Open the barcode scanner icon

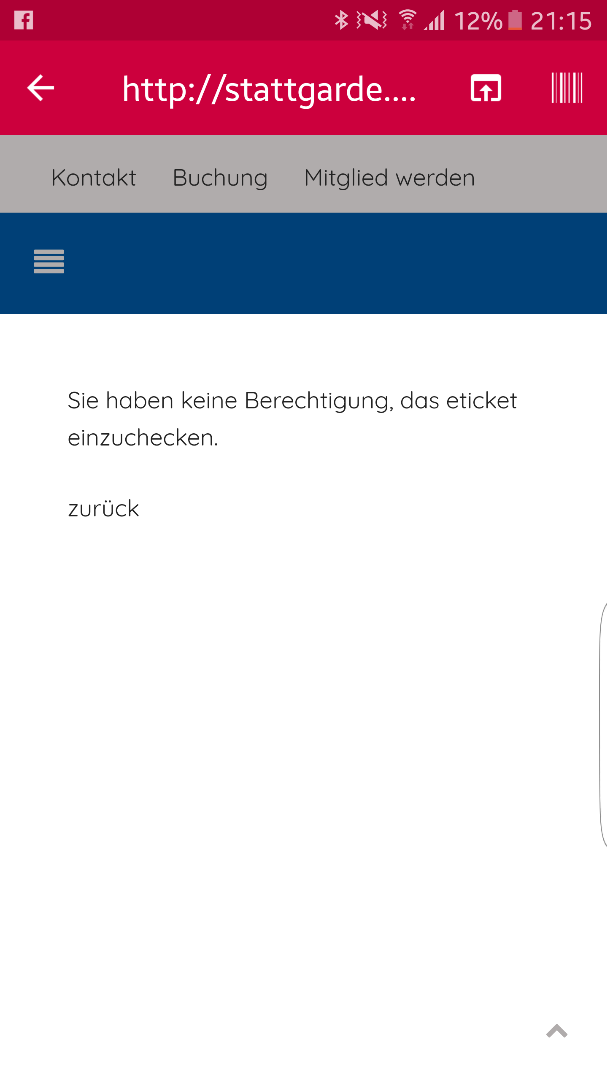566,88
